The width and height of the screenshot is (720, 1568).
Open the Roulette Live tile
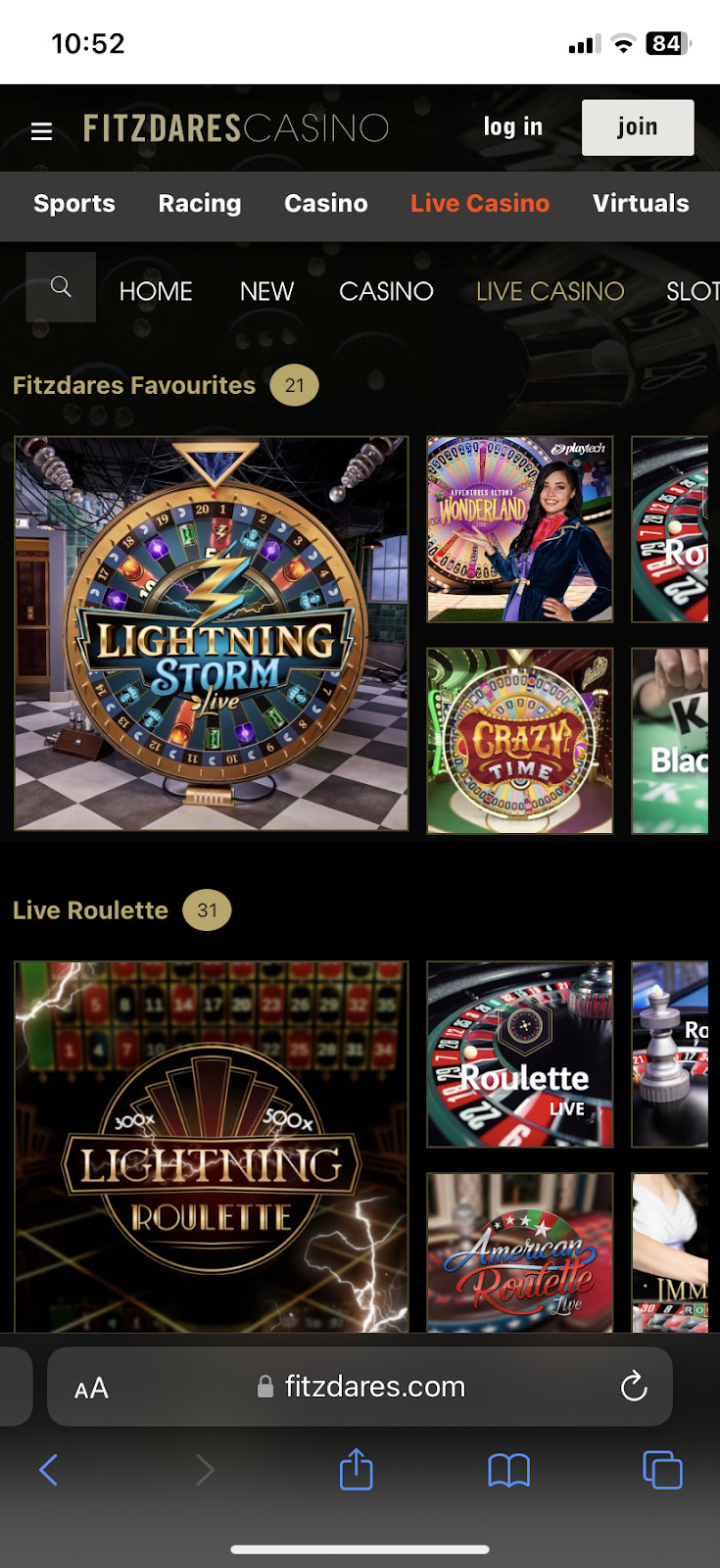(519, 1054)
